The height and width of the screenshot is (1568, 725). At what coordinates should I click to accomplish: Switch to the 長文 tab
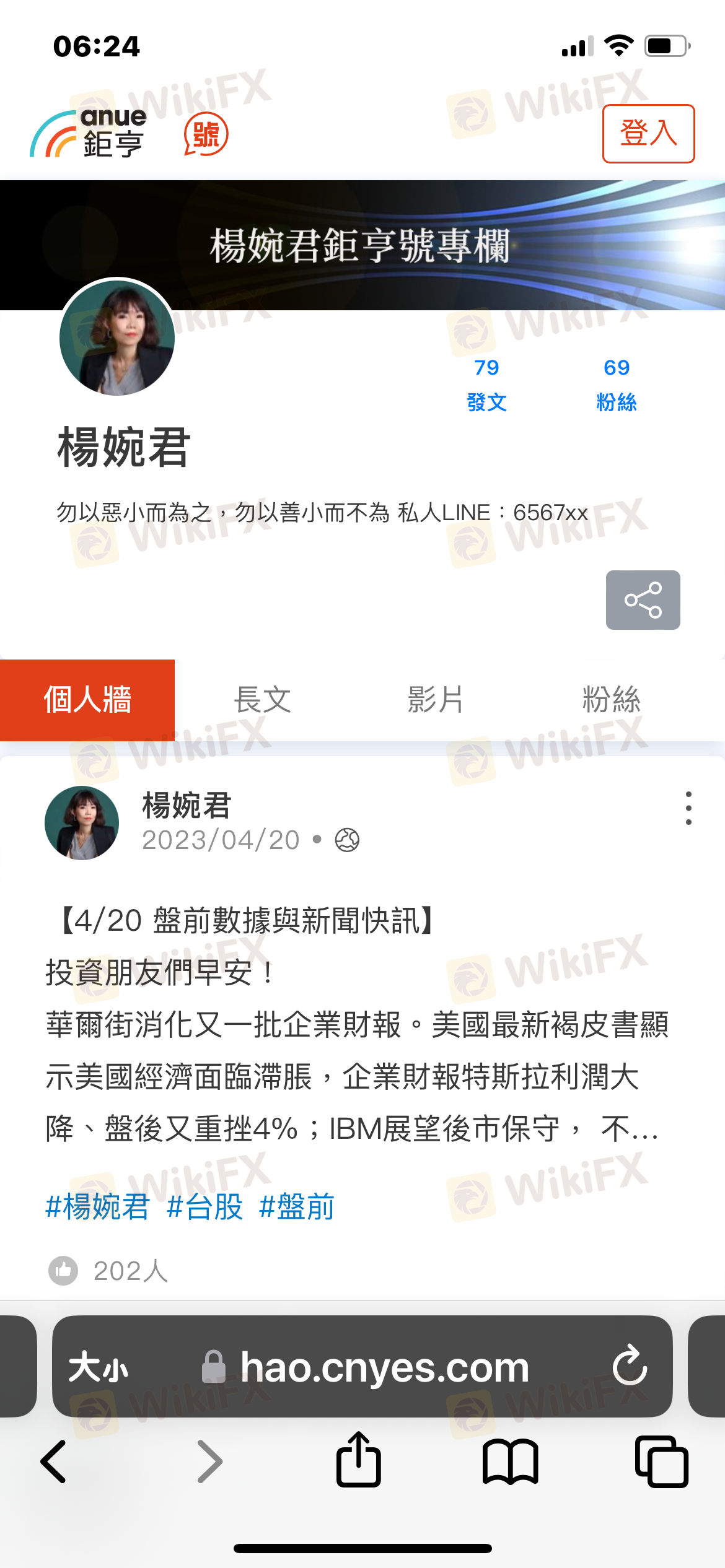pos(262,700)
